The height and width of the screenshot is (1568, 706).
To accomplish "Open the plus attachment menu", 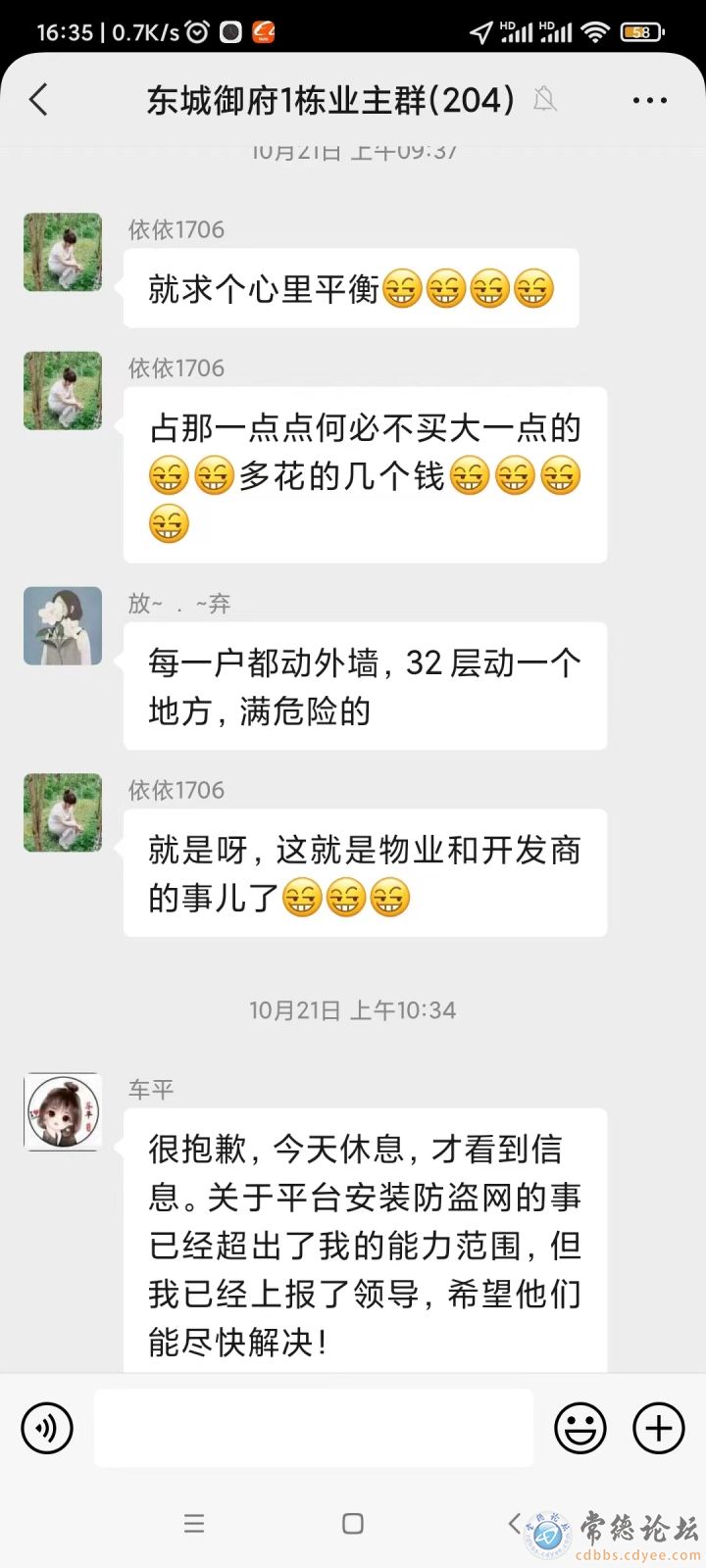I will (659, 1428).
